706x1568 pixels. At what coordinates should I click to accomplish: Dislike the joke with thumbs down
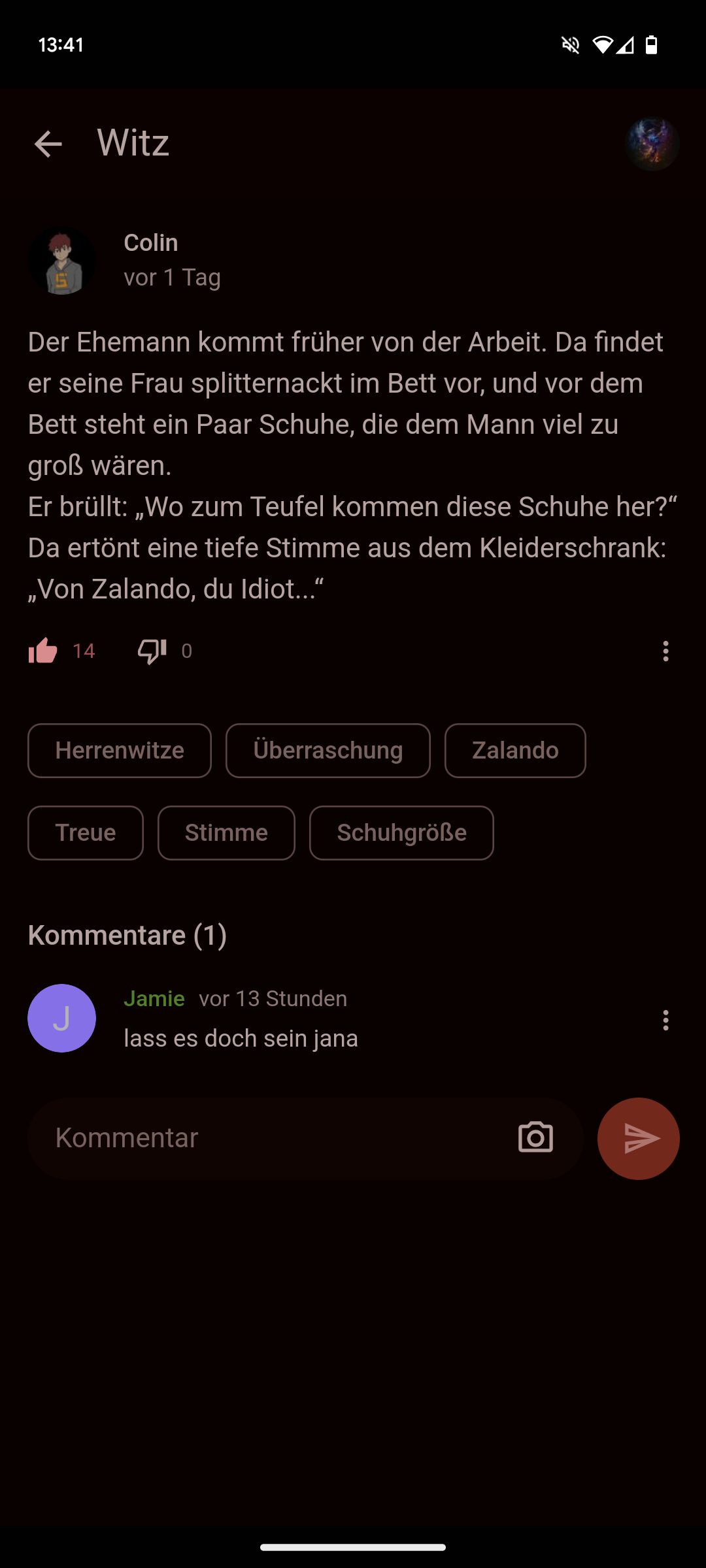[x=152, y=651]
